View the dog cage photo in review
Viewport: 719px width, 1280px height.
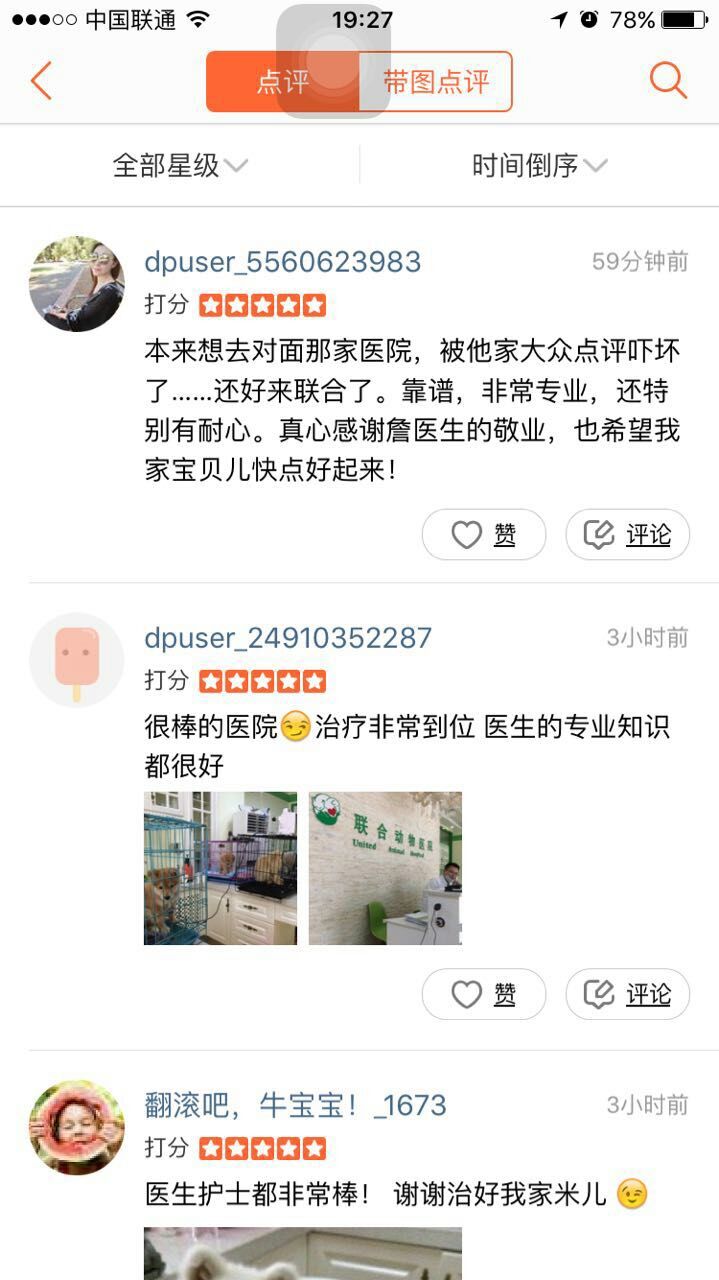coord(220,868)
